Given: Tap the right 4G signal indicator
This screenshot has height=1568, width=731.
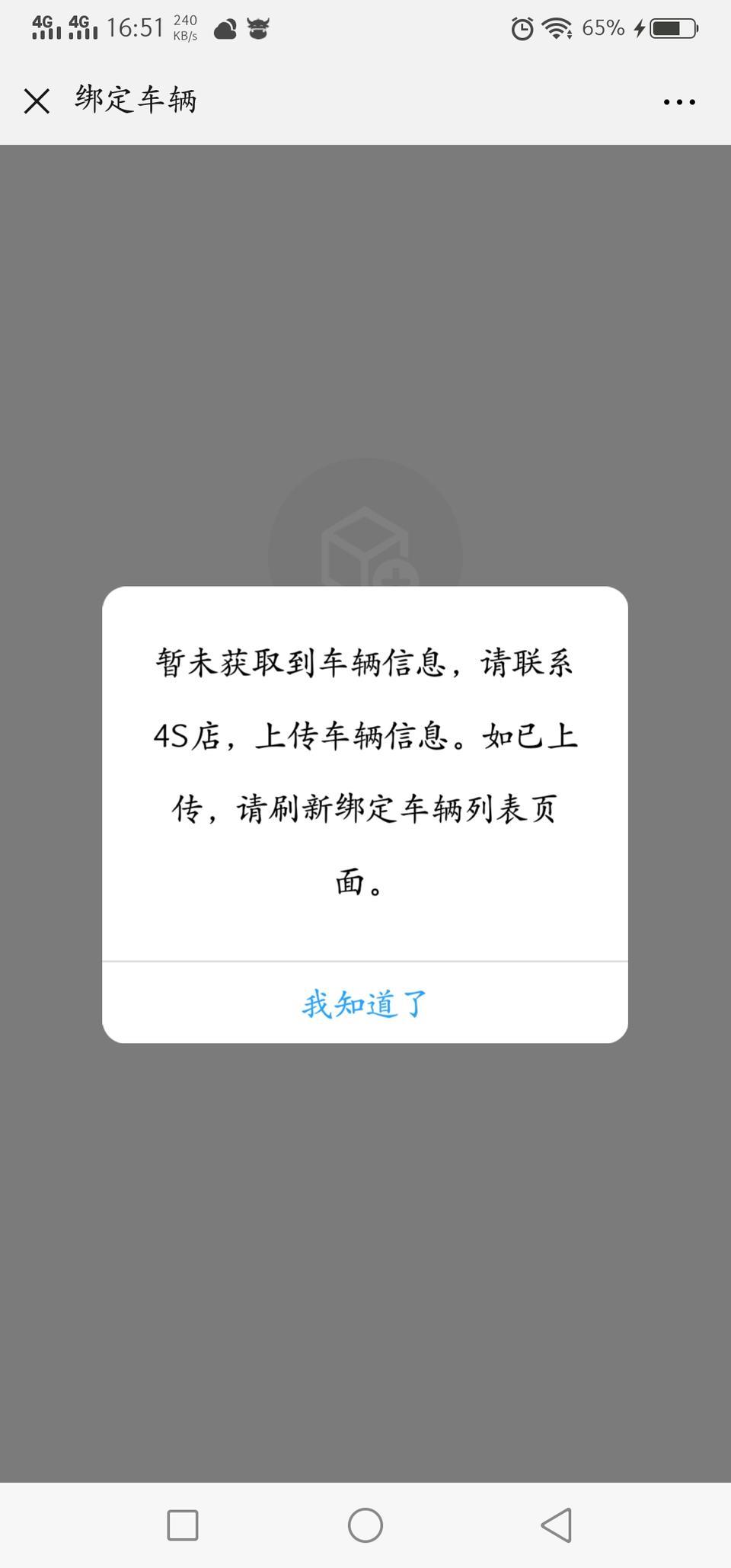Looking at the screenshot, I should pyautogui.click(x=84, y=27).
